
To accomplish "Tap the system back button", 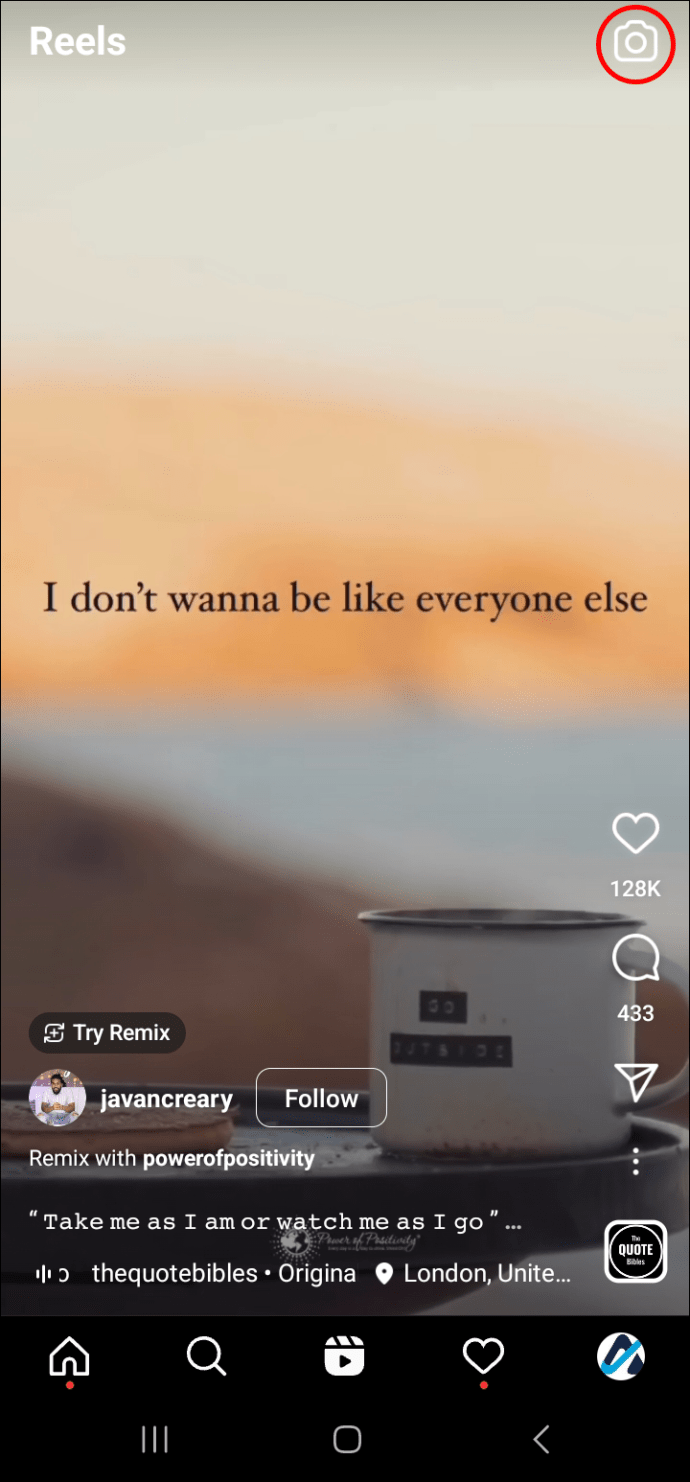I will [541, 1439].
